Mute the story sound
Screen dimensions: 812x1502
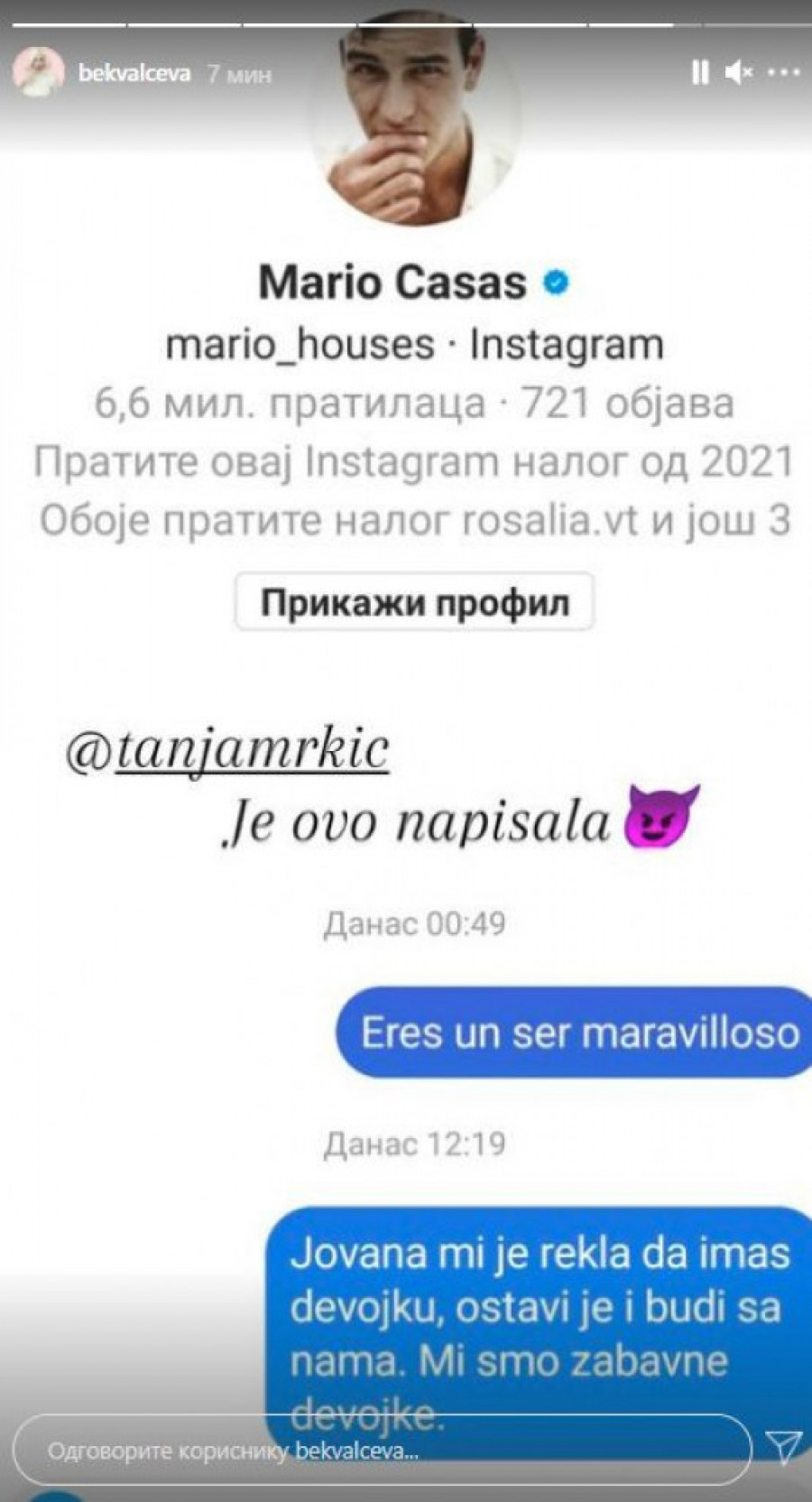[x=738, y=72]
